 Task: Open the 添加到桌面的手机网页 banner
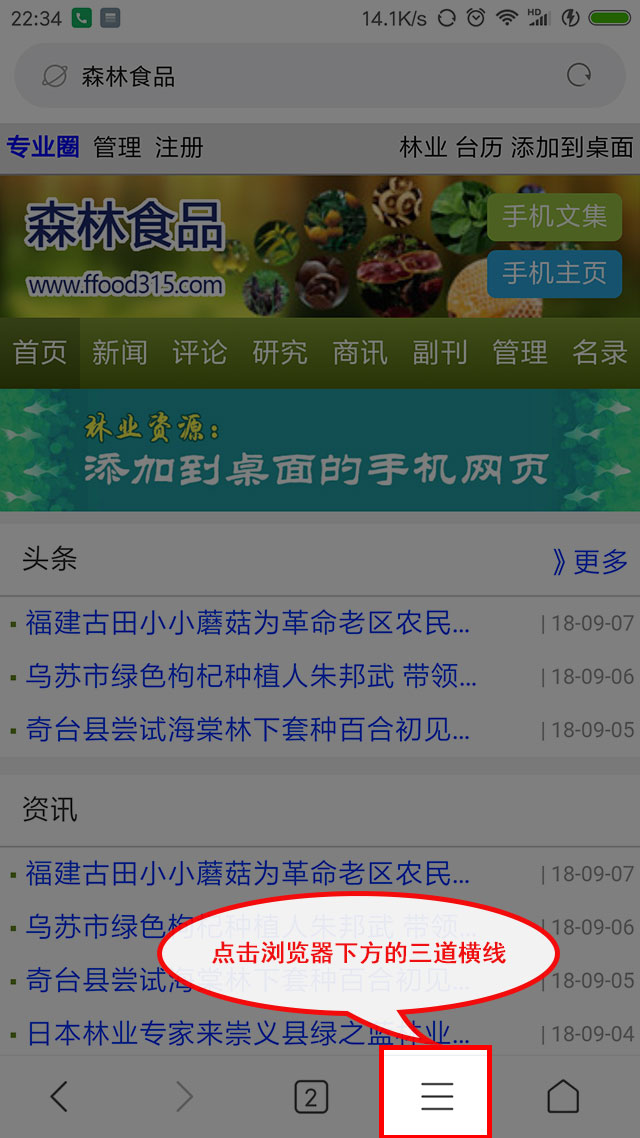tap(320, 450)
